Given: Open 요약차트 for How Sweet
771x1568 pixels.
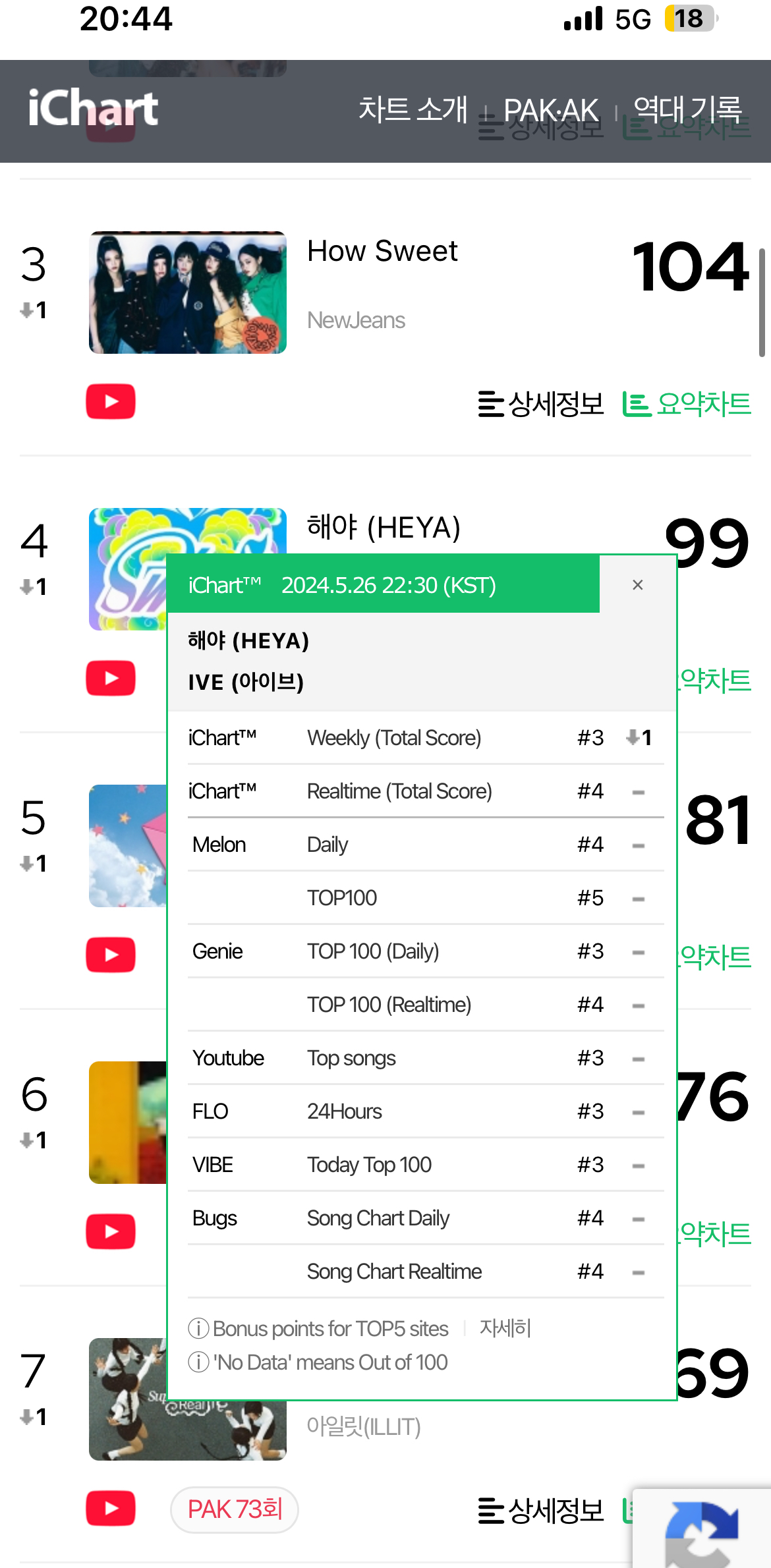Looking at the screenshot, I should (687, 404).
